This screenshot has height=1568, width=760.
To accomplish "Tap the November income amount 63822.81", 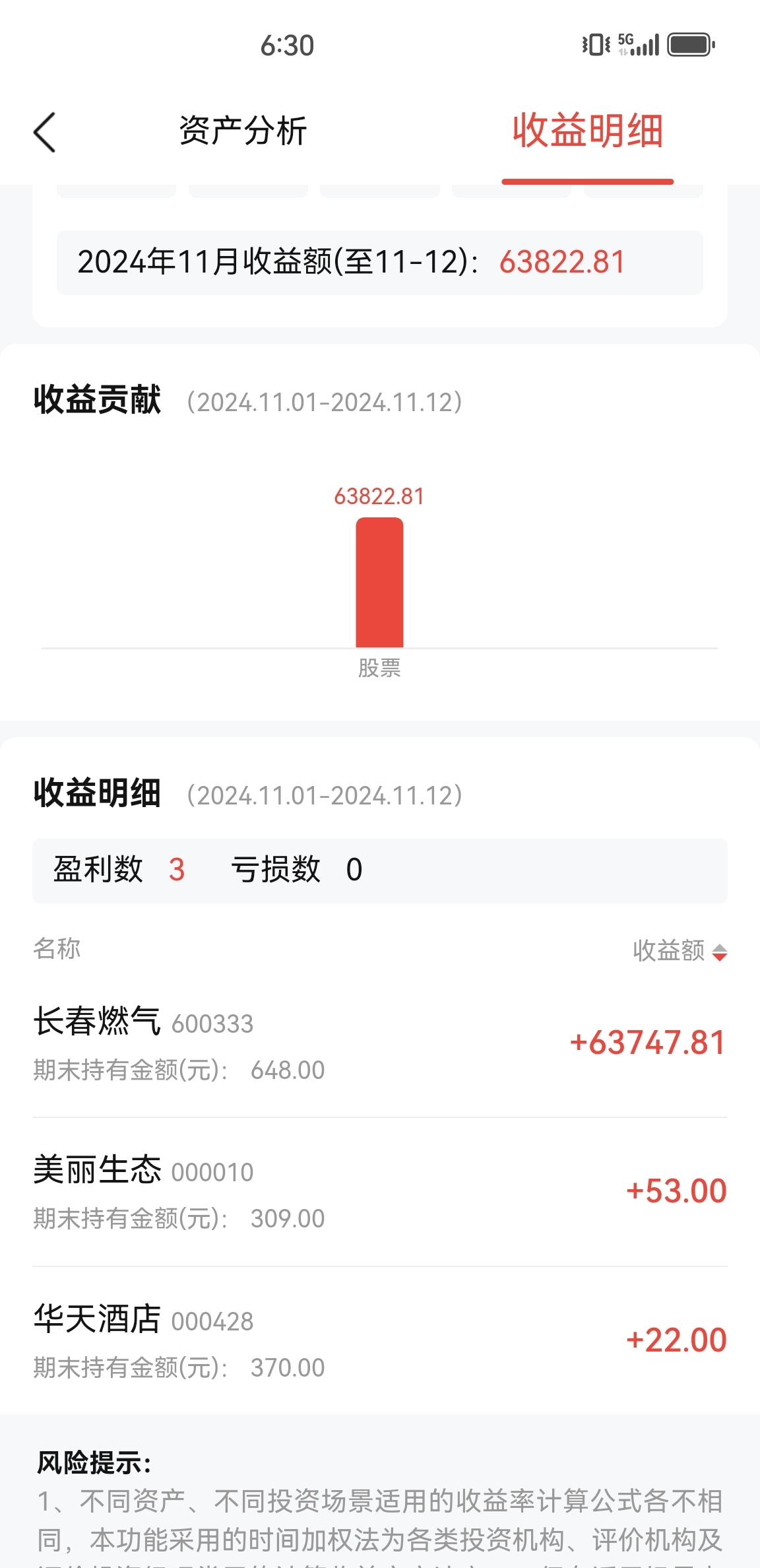I will click(561, 262).
